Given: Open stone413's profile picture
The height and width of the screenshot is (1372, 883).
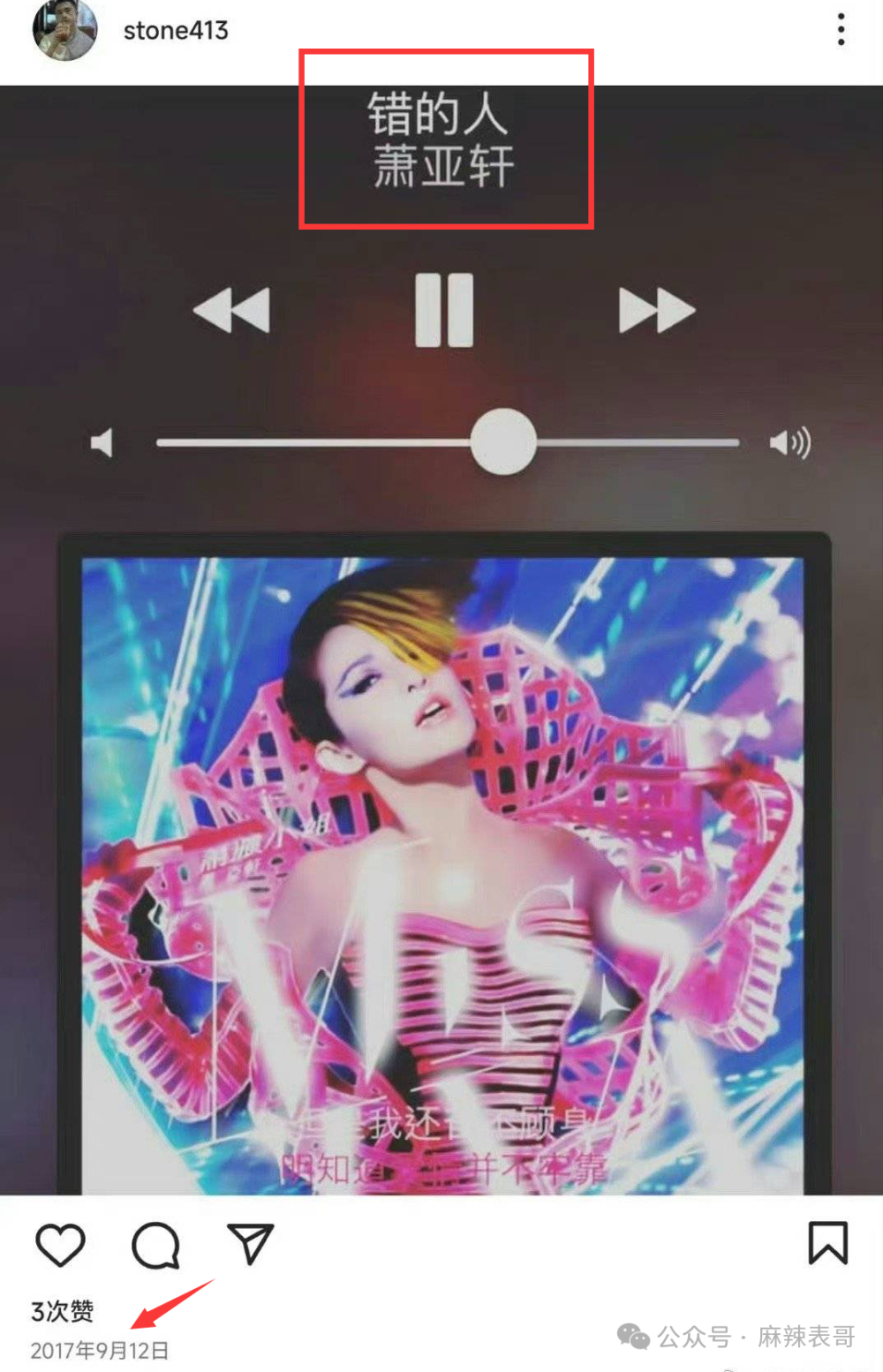Looking at the screenshot, I should pyautogui.click(x=64, y=30).
